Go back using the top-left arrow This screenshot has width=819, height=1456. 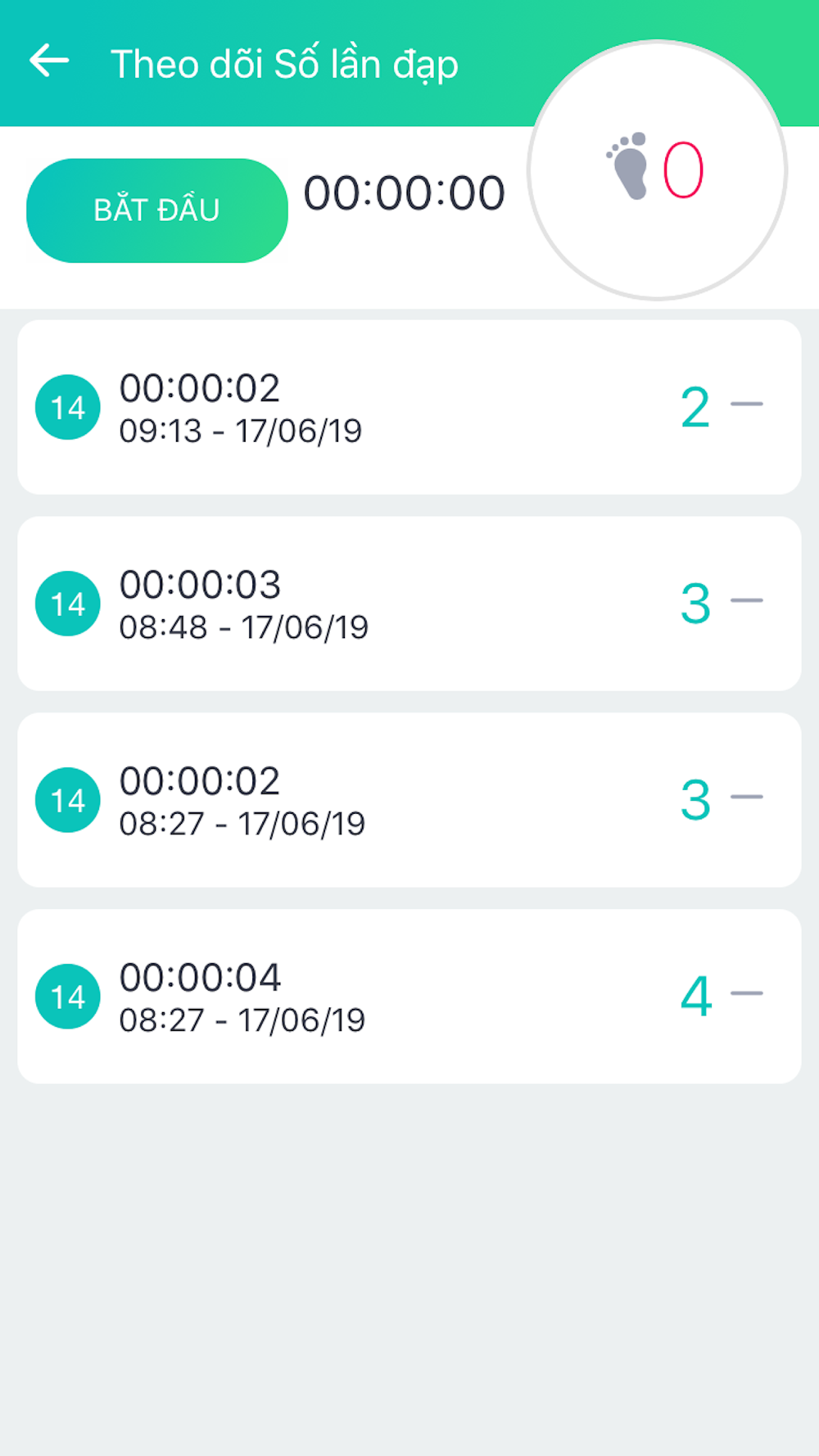tap(49, 61)
